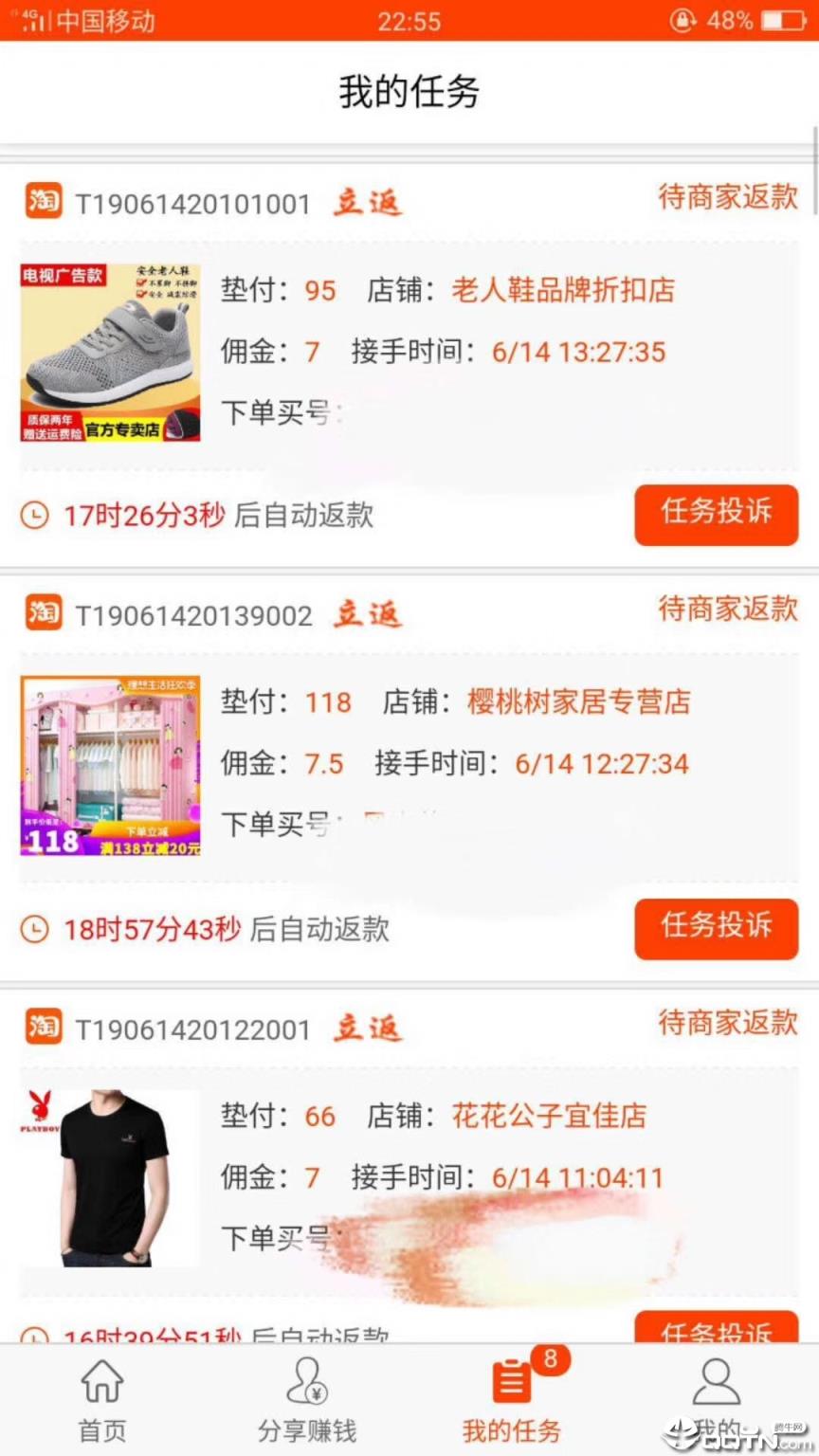The width and height of the screenshot is (819, 1456).
Task: Switch to the 首页 tab
Action: tap(100, 1403)
